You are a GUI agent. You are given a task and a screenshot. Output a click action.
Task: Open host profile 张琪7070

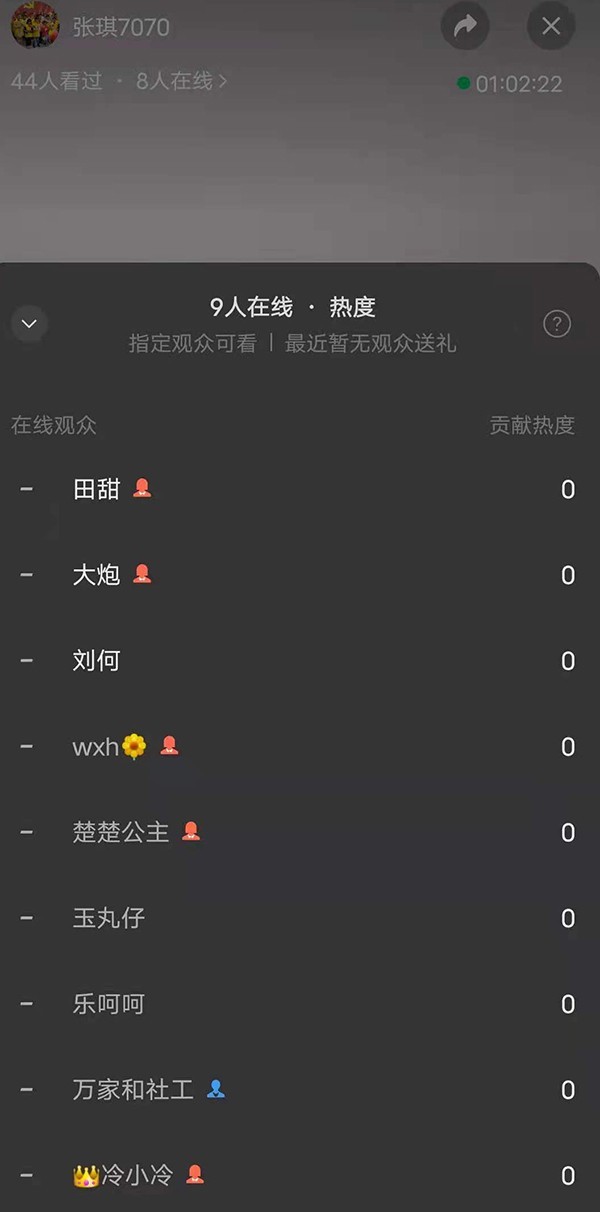point(120,27)
